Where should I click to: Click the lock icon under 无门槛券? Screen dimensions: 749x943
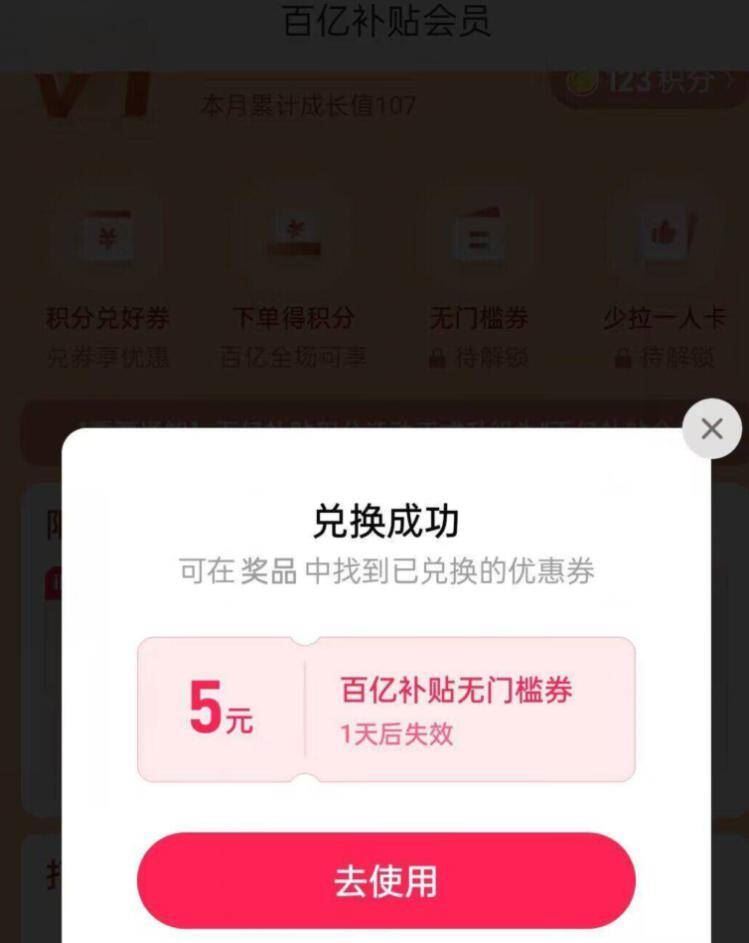point(437,357)
